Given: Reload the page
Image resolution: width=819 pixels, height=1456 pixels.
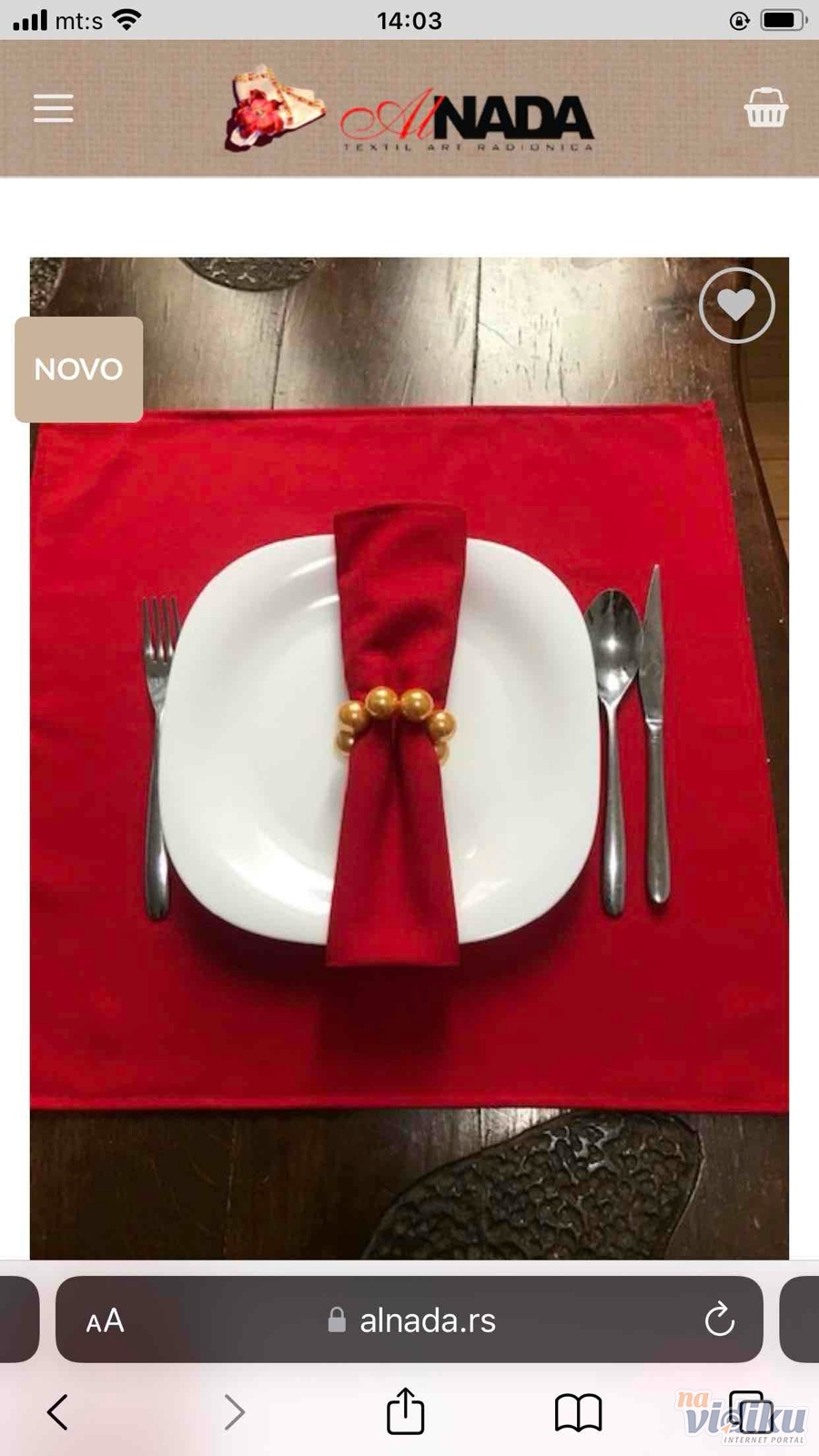Looking at the screenshot, I should coord(719,1319).
